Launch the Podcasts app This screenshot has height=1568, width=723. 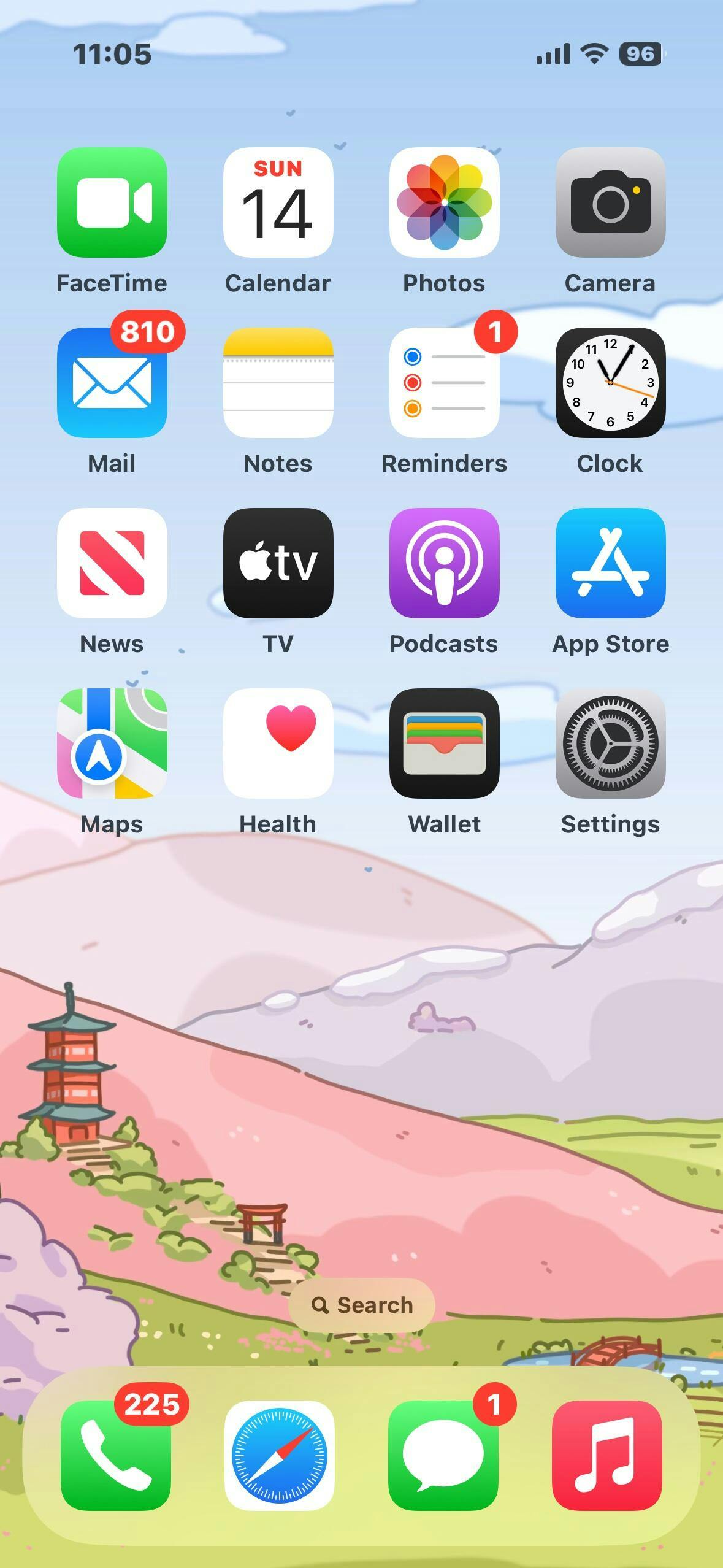coord(445,563)
